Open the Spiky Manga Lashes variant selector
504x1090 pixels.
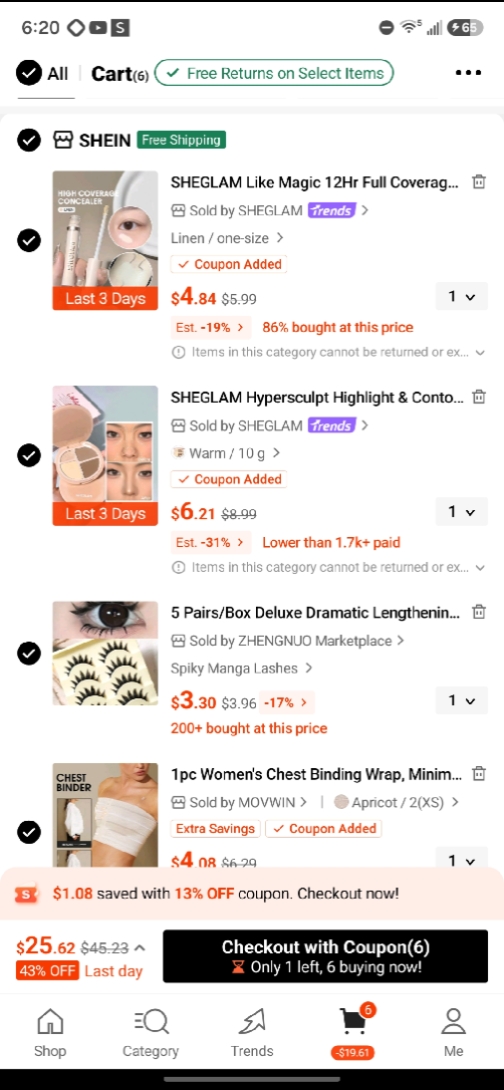point(241,669)
